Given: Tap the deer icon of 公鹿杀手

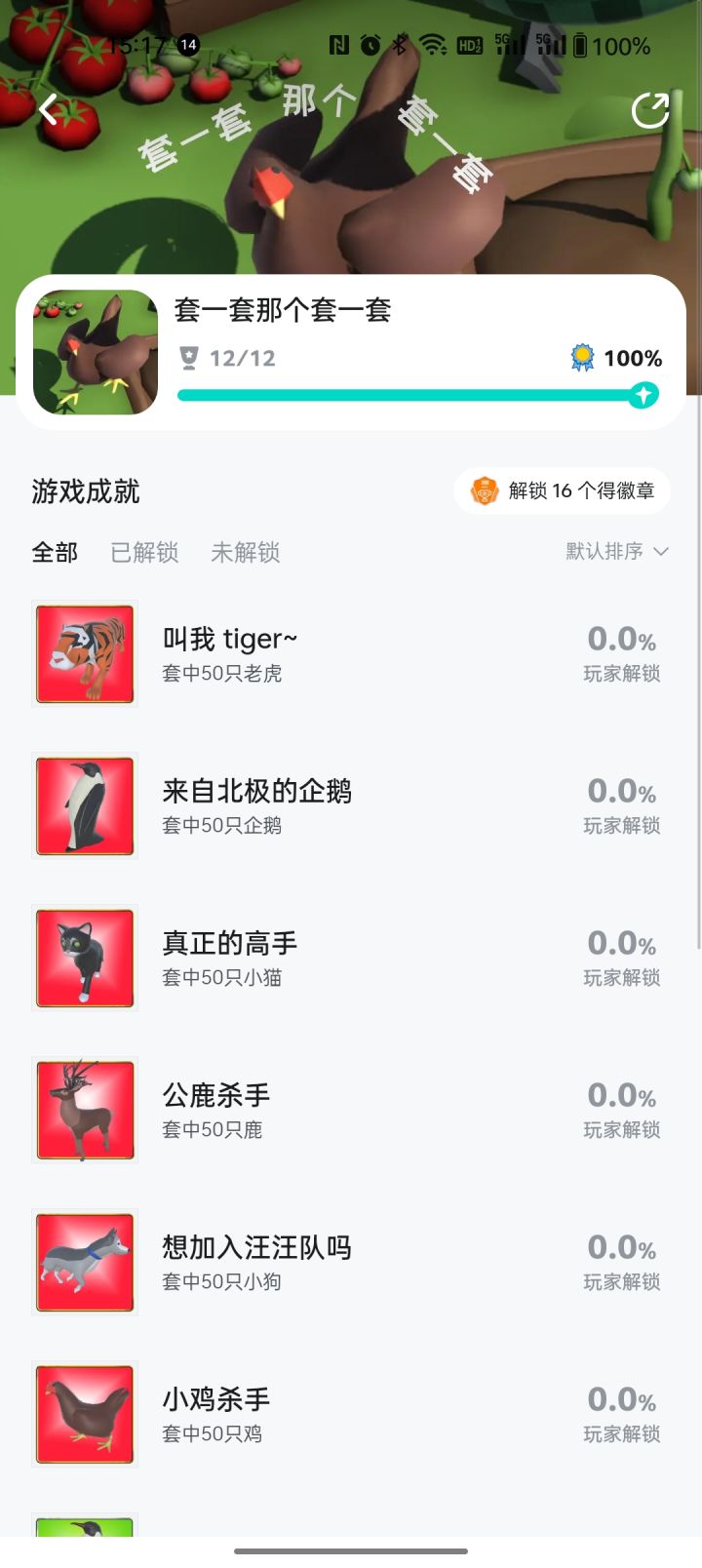Looking at the screenshot, I should click(x=84, y=1110).
